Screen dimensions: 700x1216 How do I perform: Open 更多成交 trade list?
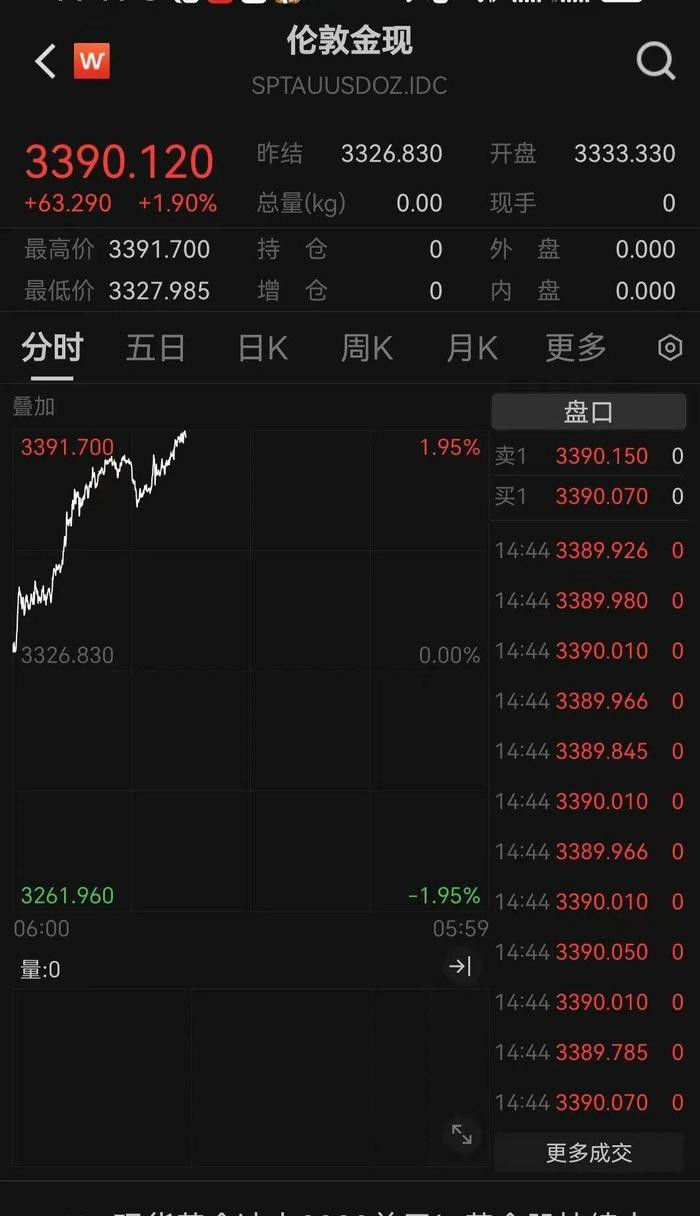[x=589, y=1152]
